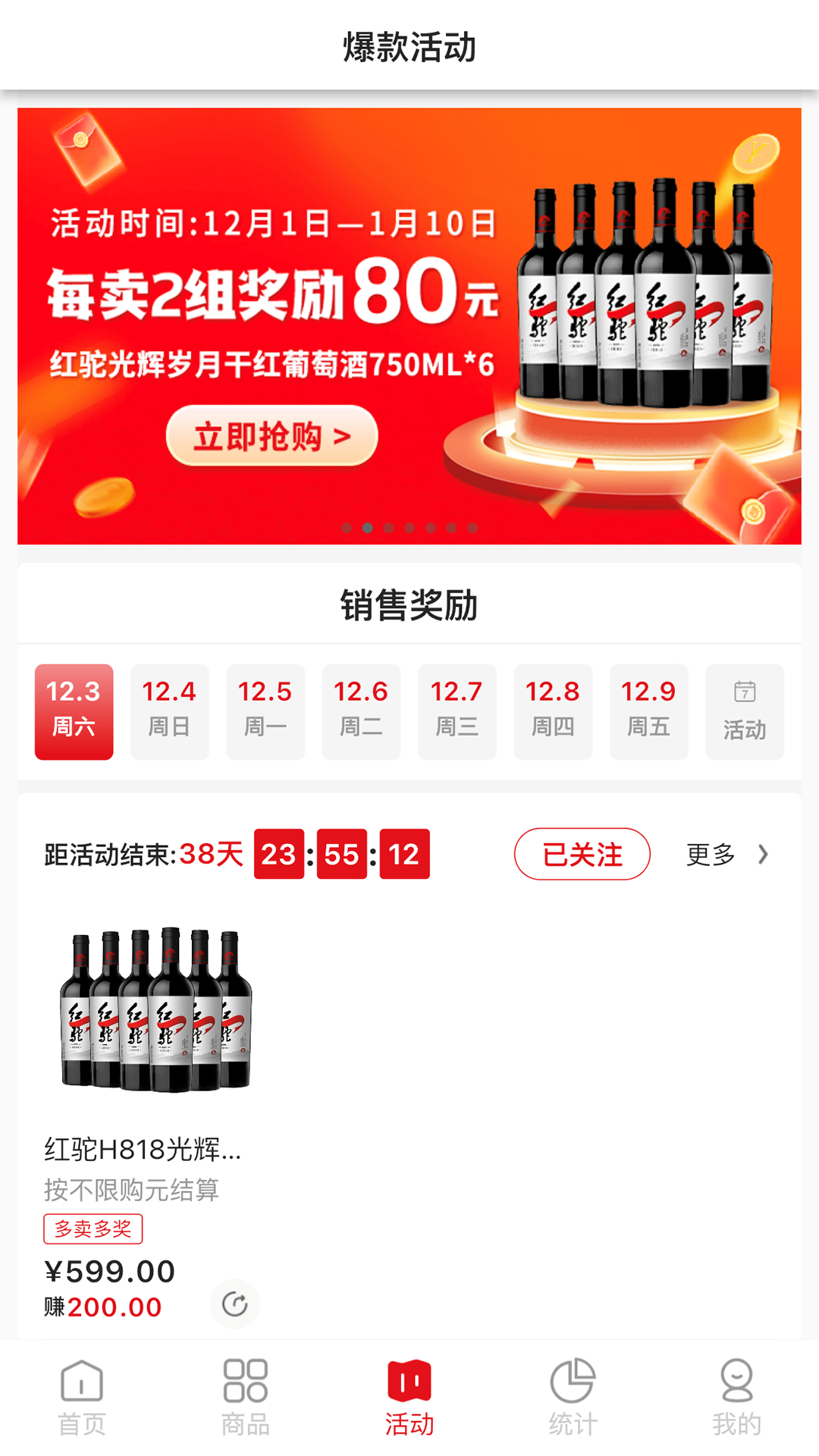819x1456 pixels.
Task: Click the refresh icon below the product price
Action: click(x=235, y=1304)
